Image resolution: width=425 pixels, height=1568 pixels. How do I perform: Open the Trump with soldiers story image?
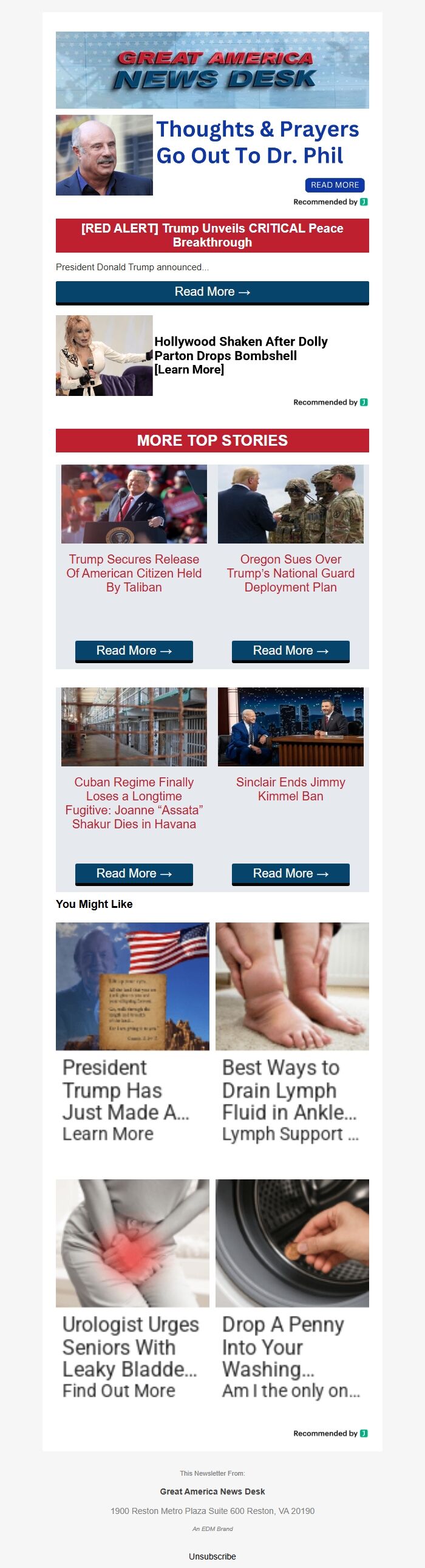(x=290, y=504)
